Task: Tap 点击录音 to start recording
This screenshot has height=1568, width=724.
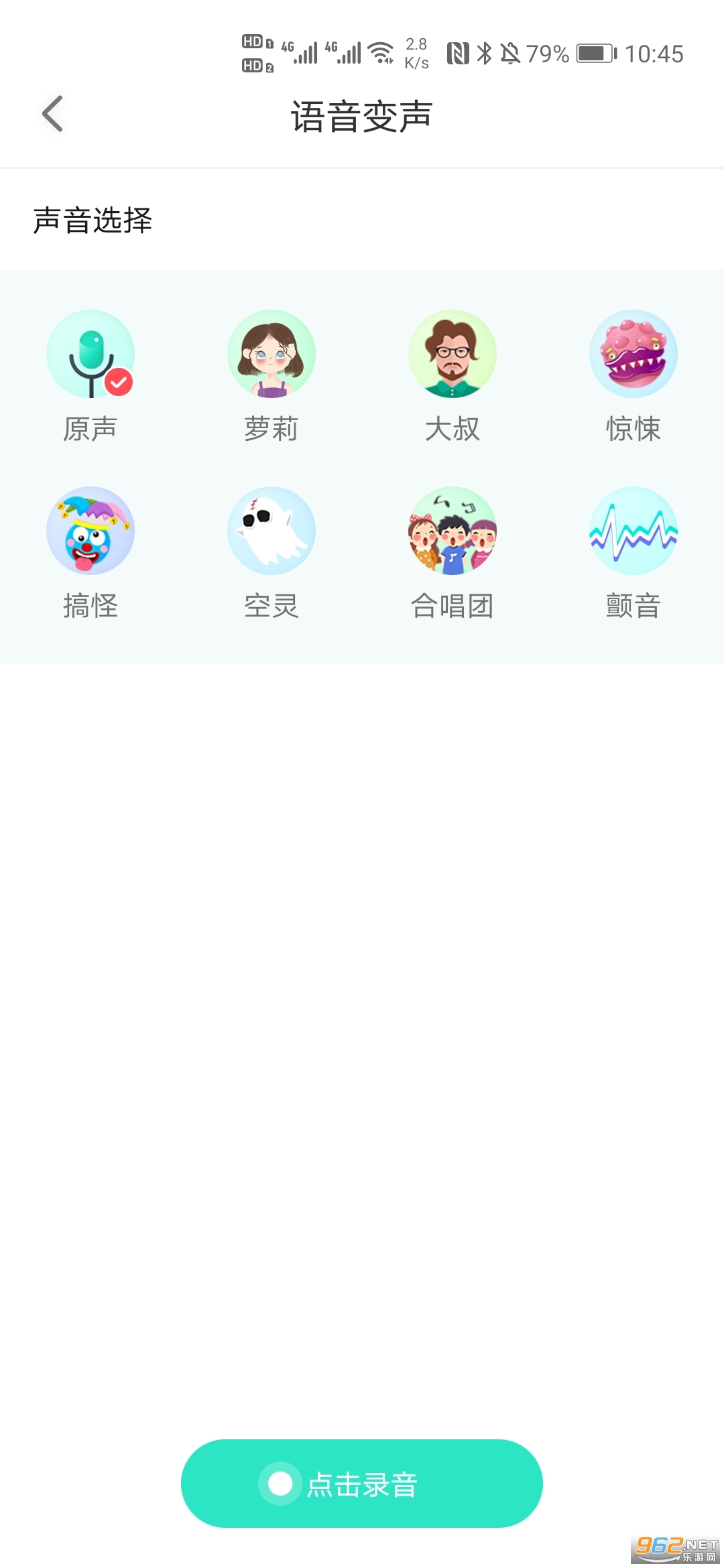Action: tap(362, 1484)
